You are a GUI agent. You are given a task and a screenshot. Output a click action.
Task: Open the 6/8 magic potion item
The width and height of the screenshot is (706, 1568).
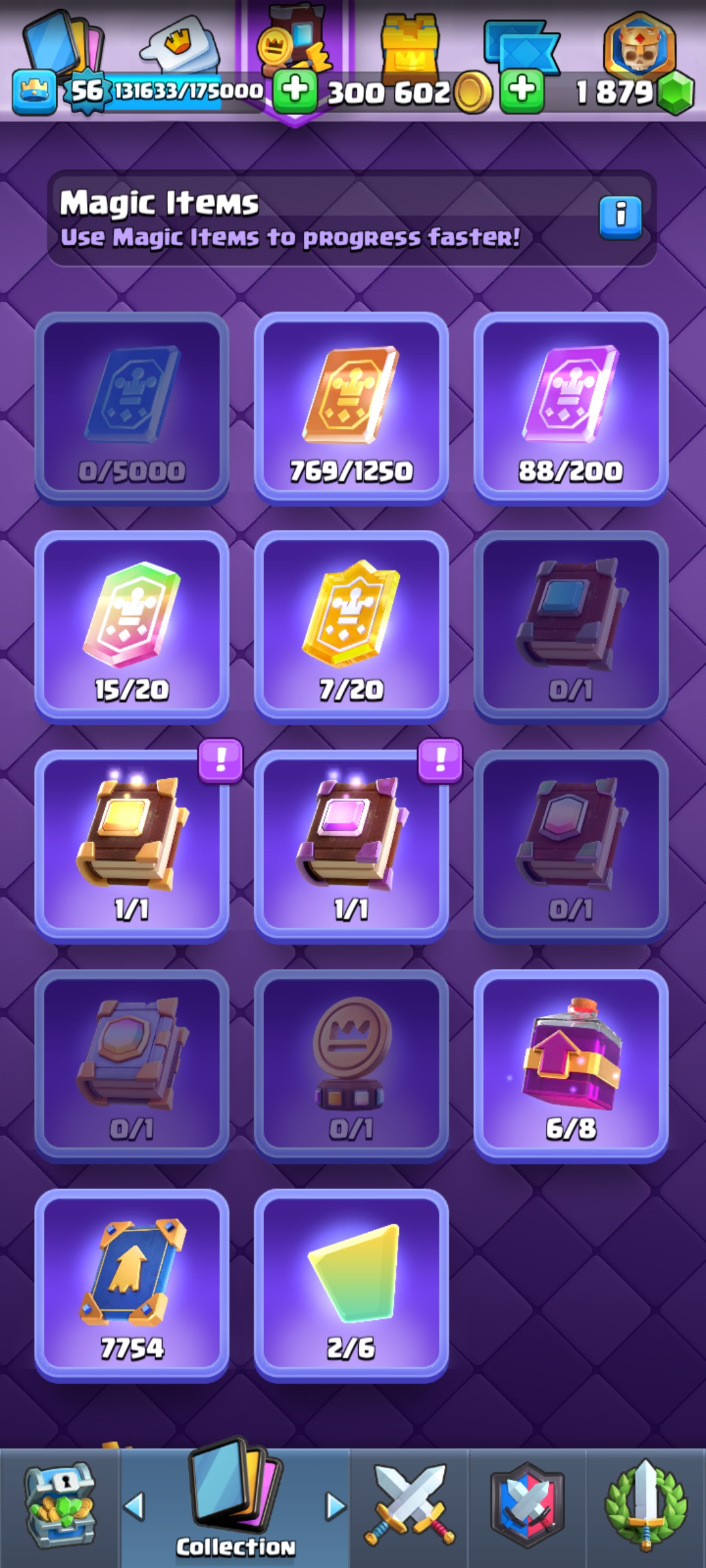[571, 1065]
